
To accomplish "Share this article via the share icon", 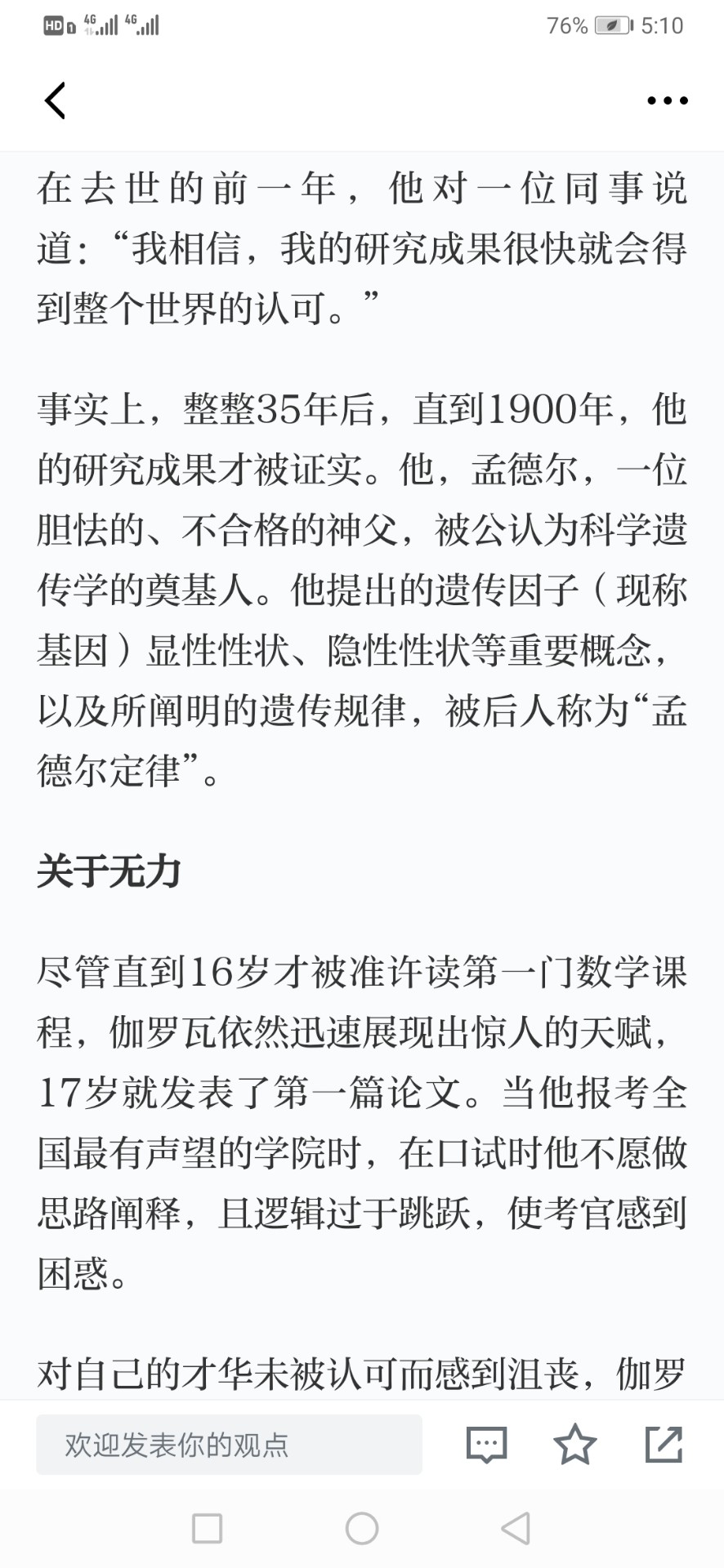I will (664, 1443).
